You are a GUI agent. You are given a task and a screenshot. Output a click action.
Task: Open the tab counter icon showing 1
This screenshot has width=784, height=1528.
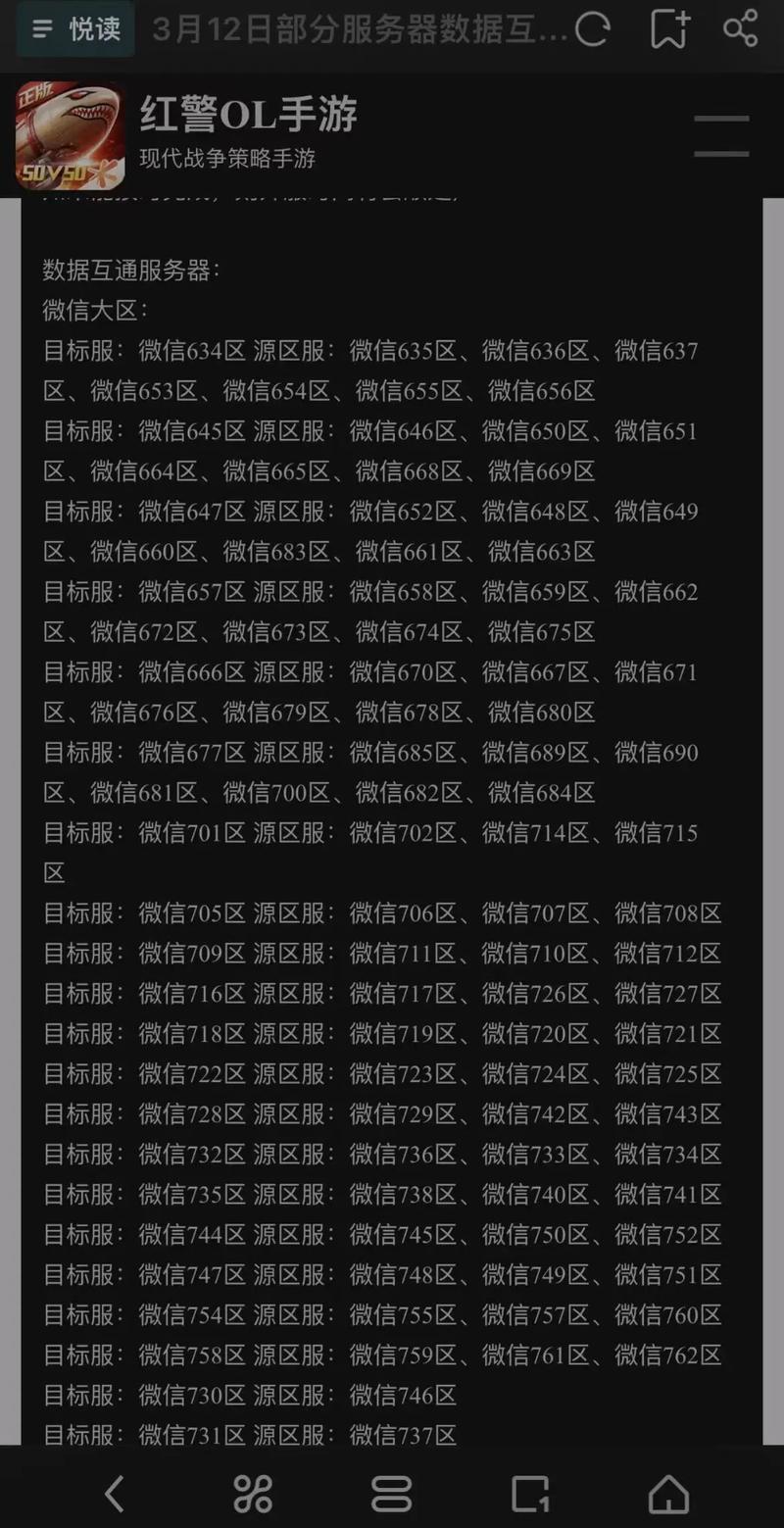click(x=529, y=1493)
